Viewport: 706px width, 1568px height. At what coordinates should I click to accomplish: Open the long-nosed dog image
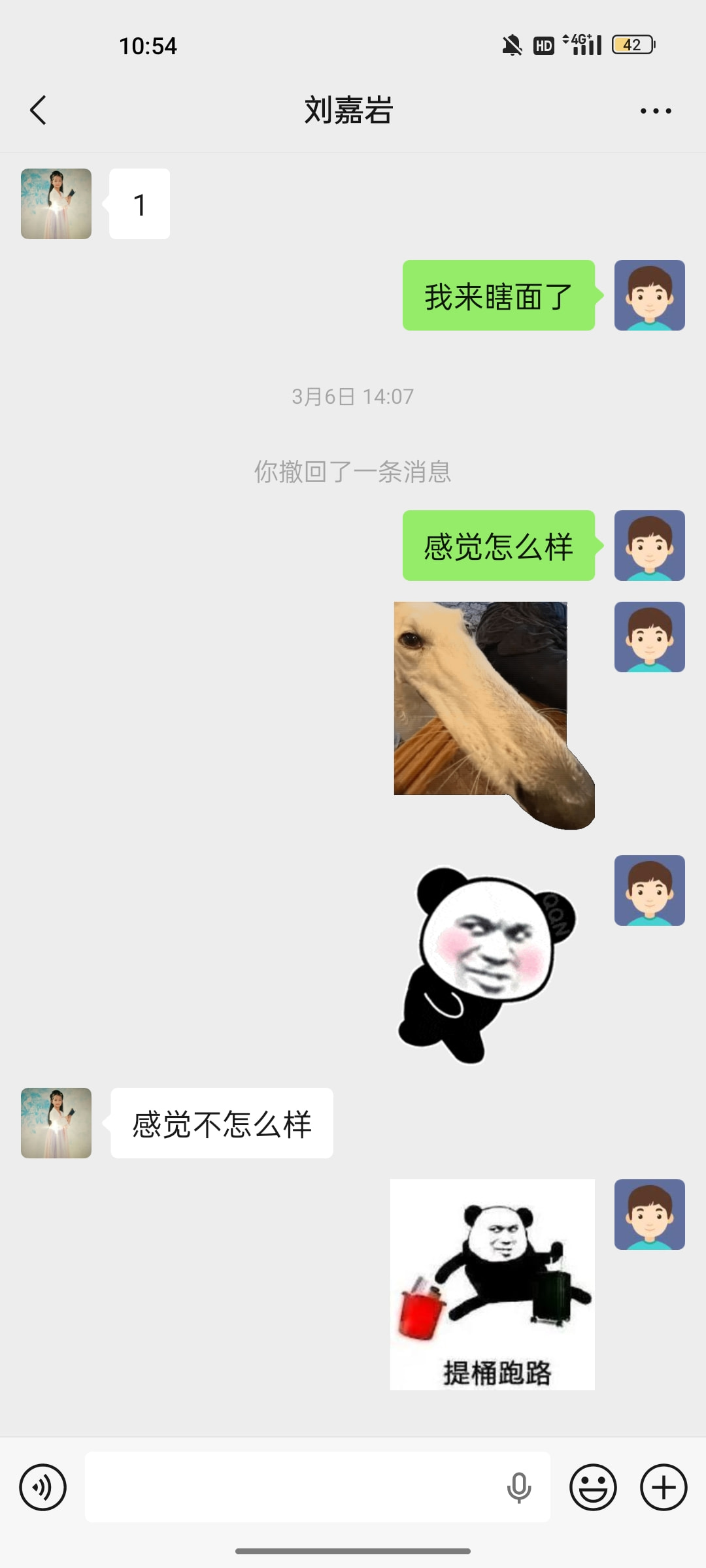[x=484, y=706]
